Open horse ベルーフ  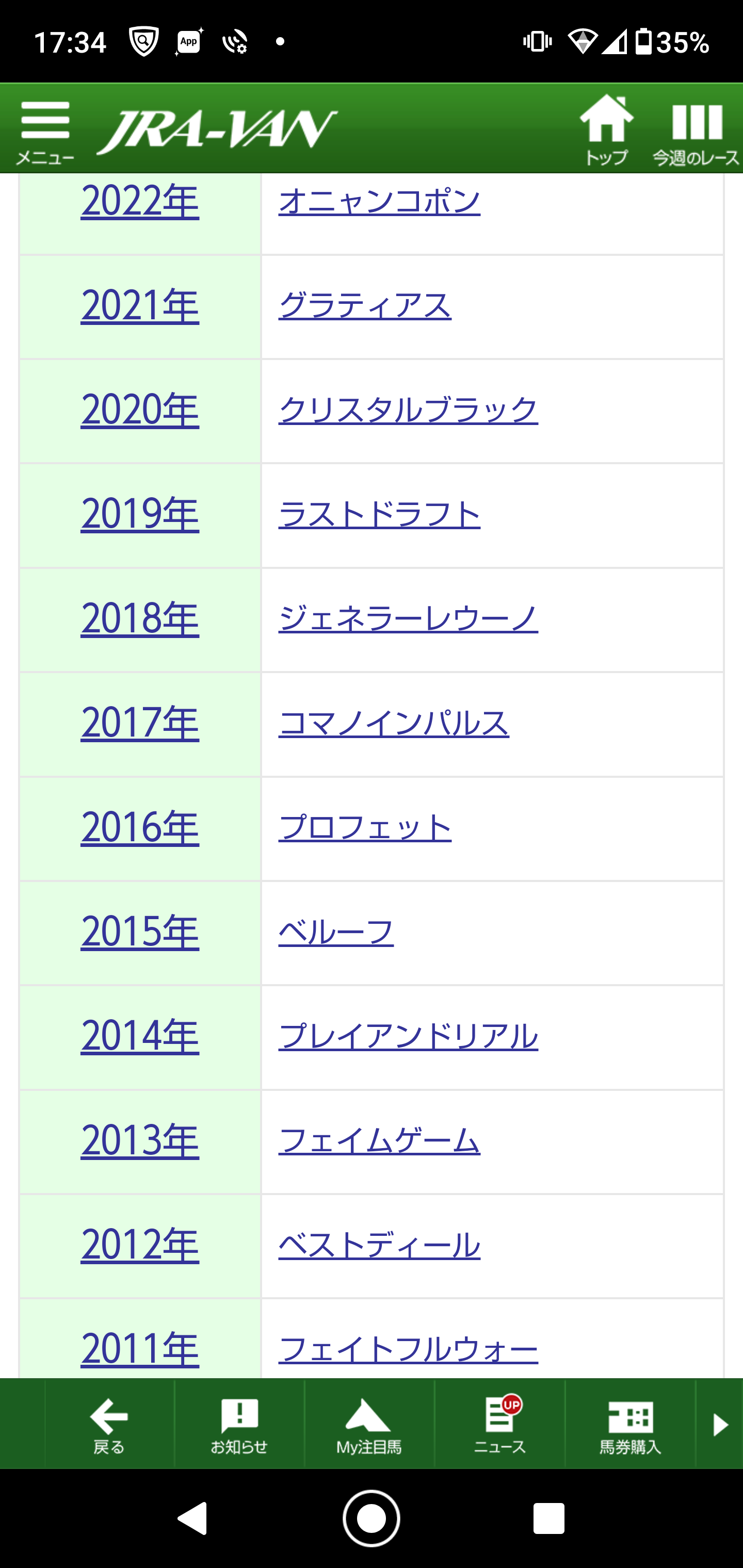click(335, 932)
